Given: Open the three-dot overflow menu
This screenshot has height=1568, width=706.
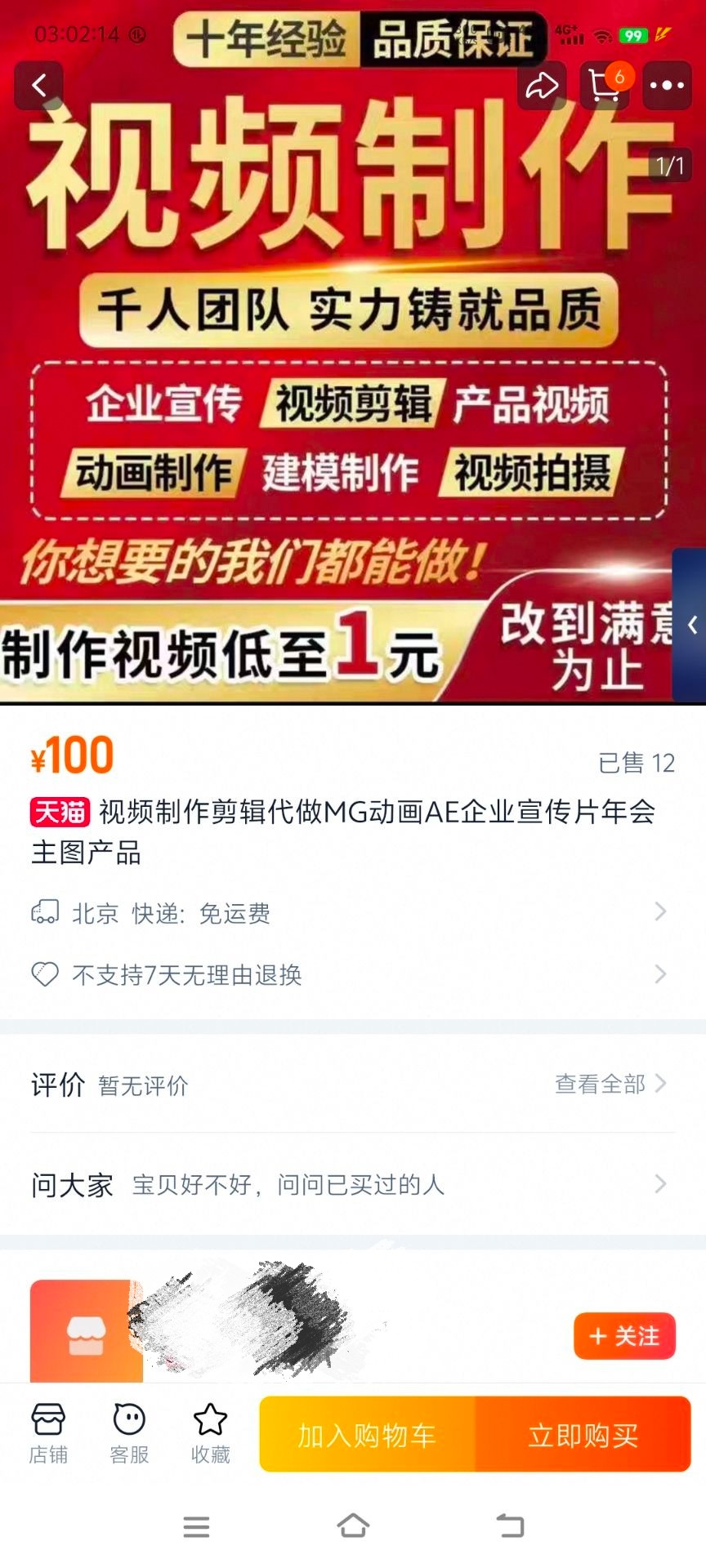Looking at the screenshot, I should pos(667,85).
